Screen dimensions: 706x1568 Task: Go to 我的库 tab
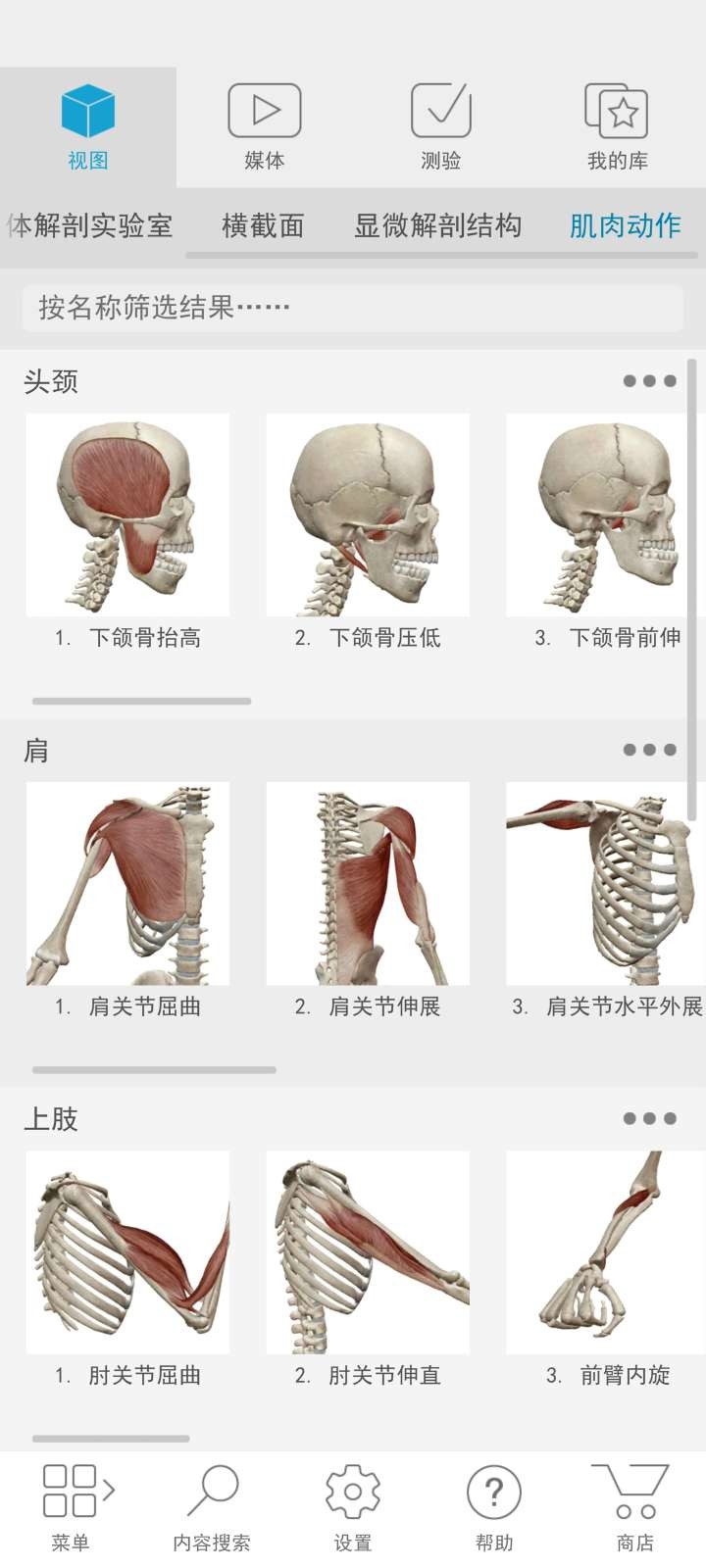(x=617, y=126)
